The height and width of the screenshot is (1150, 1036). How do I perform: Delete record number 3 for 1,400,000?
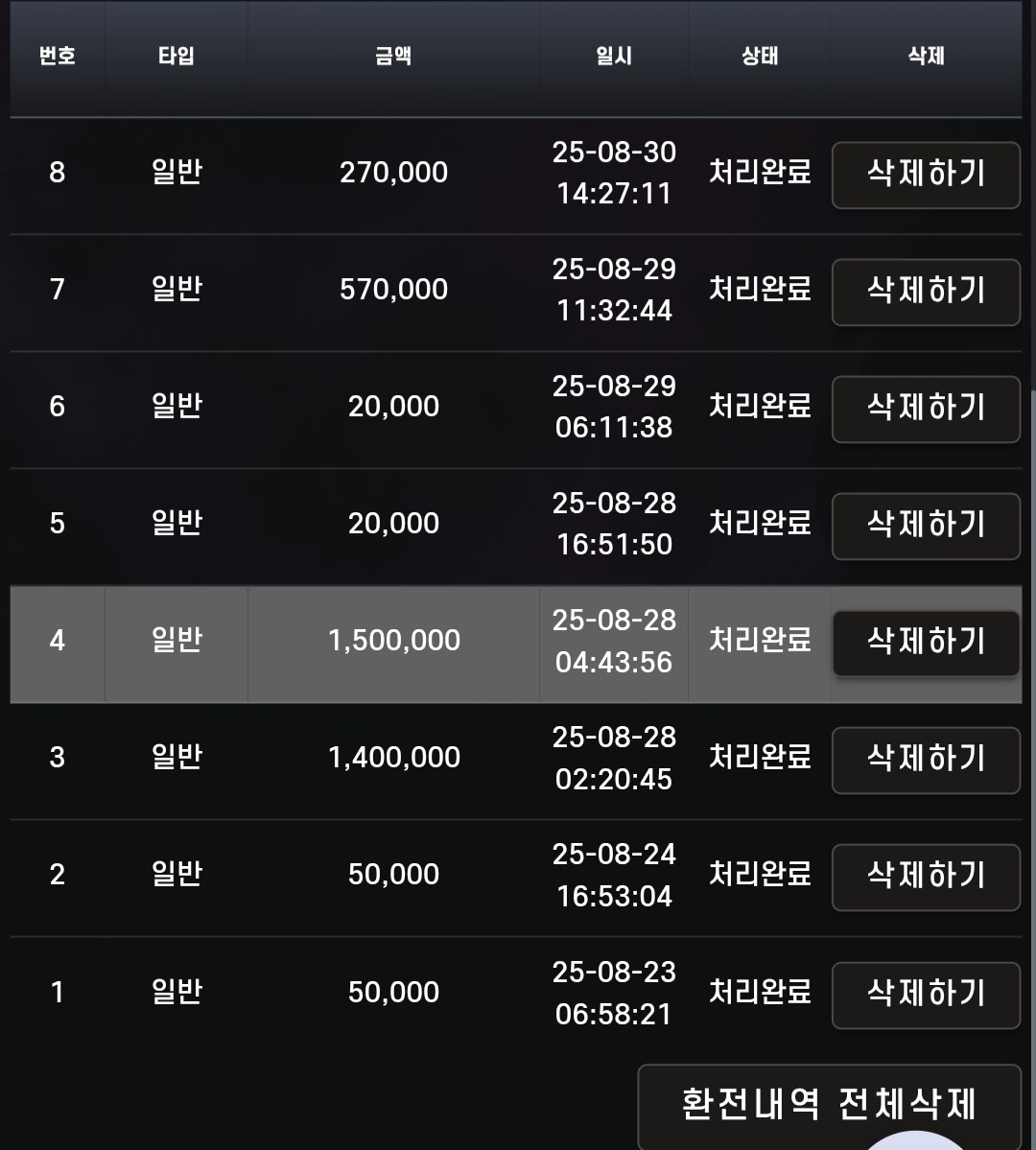click(926, 760)
